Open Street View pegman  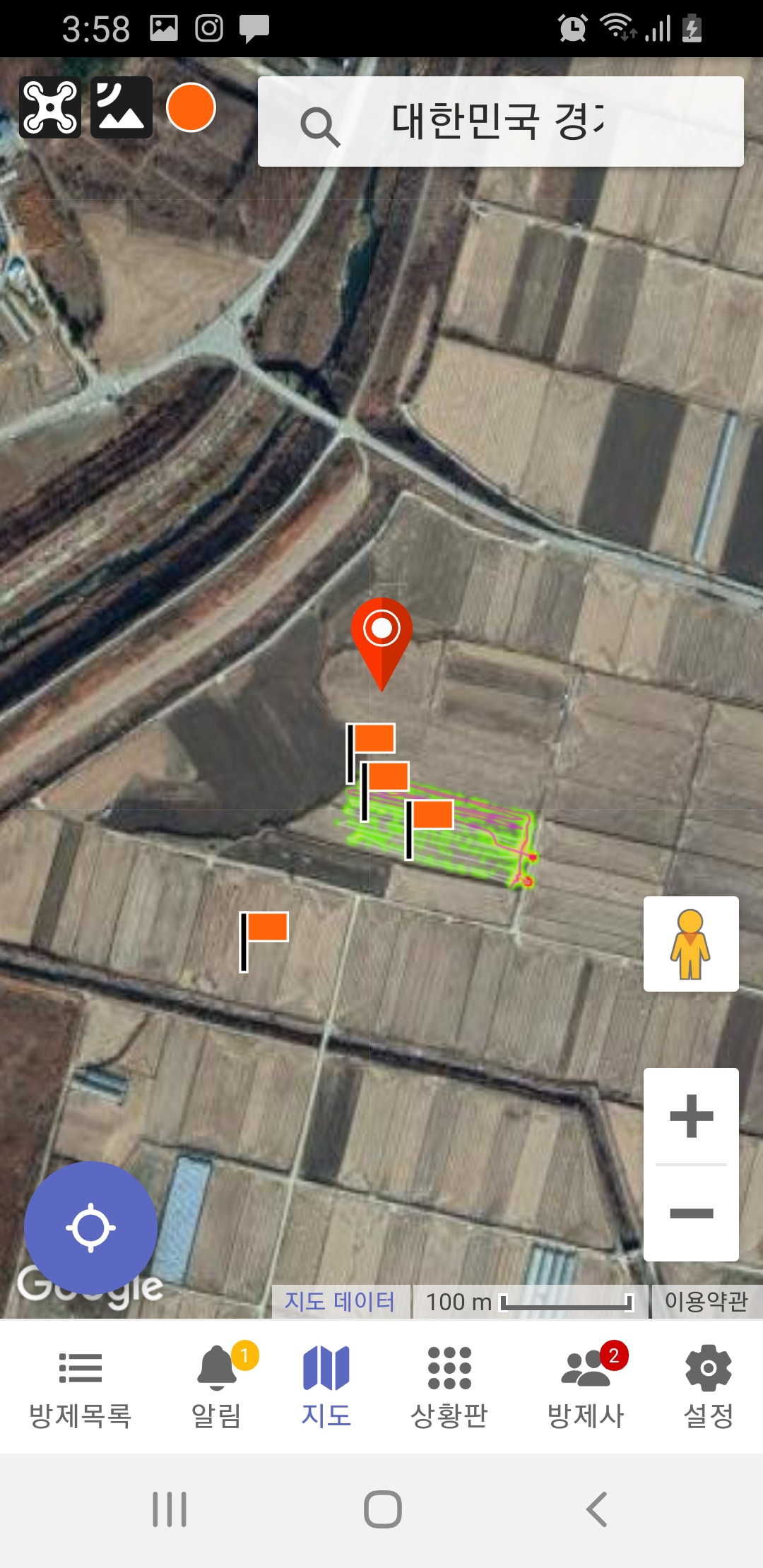coord(691,944)
